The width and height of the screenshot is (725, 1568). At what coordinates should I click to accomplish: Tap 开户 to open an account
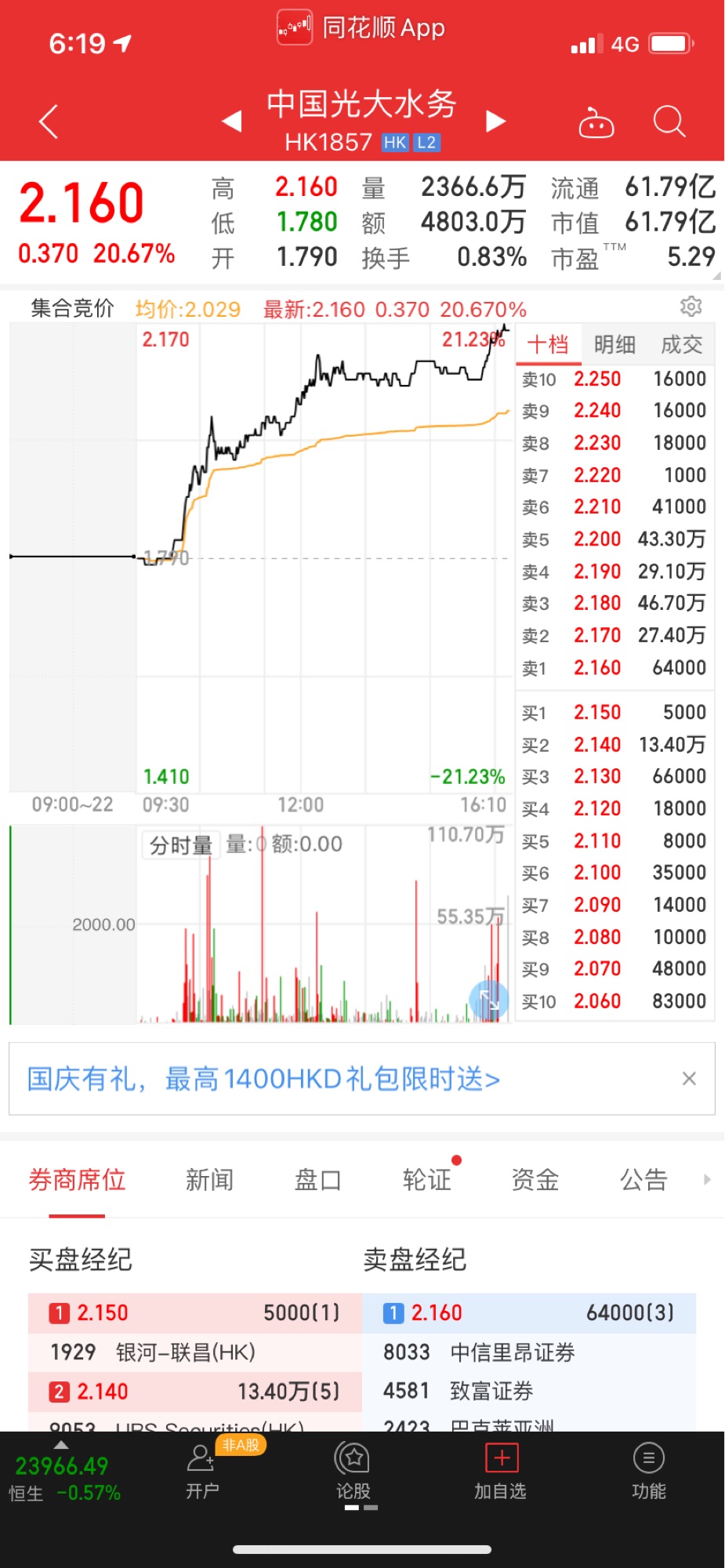[202, 1472]
